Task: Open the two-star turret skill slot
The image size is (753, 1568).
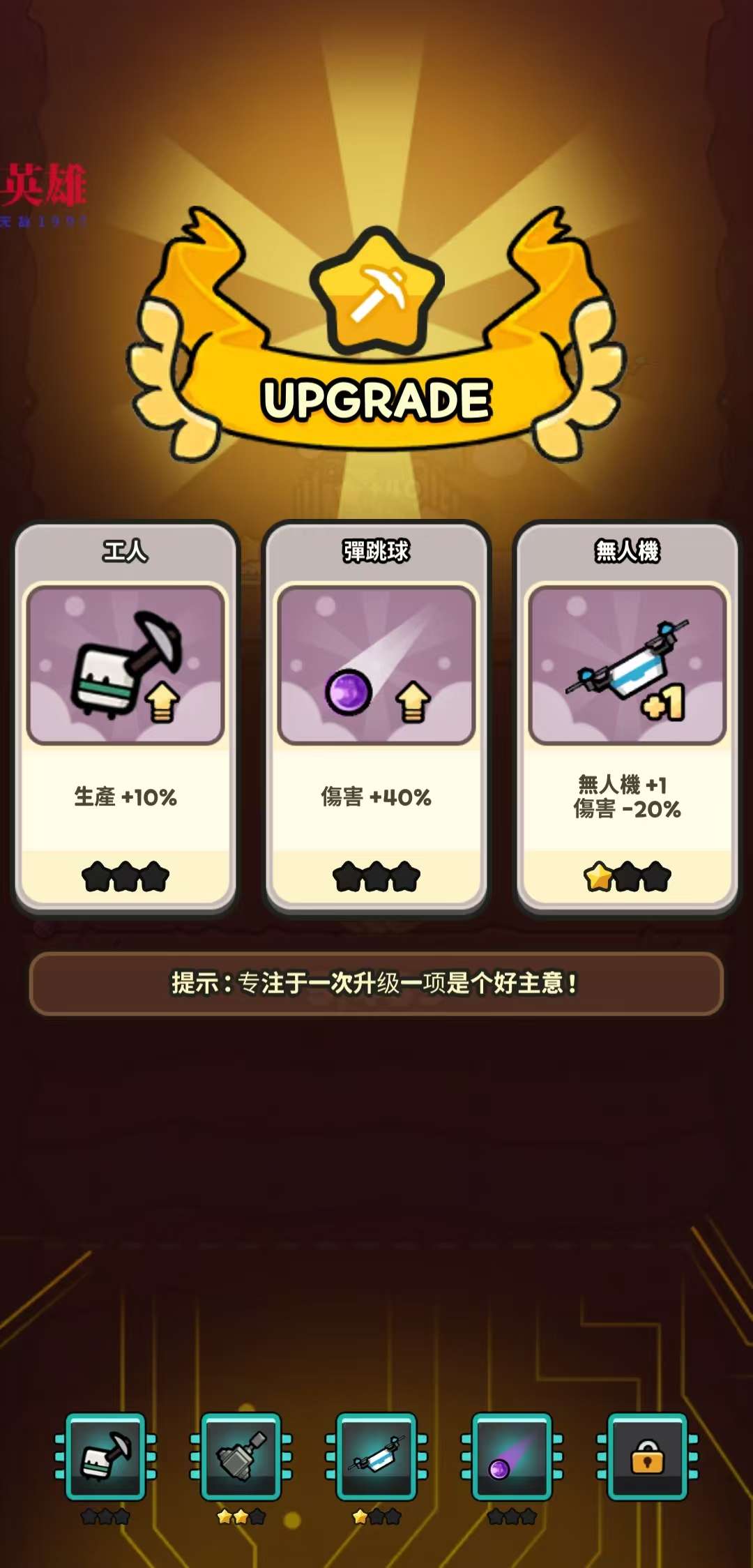Action: 241,1456
